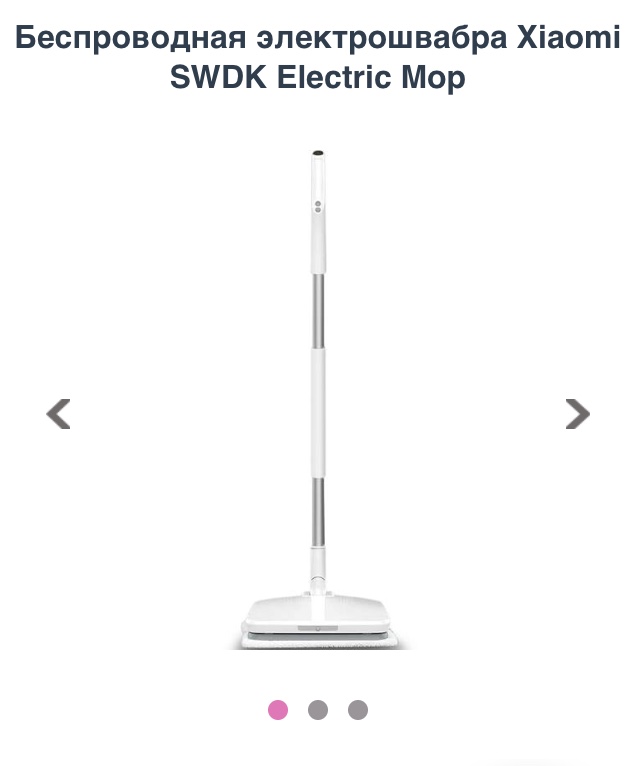
Task: Jump to the third carousel dot
Action: [x=358, y=710]
